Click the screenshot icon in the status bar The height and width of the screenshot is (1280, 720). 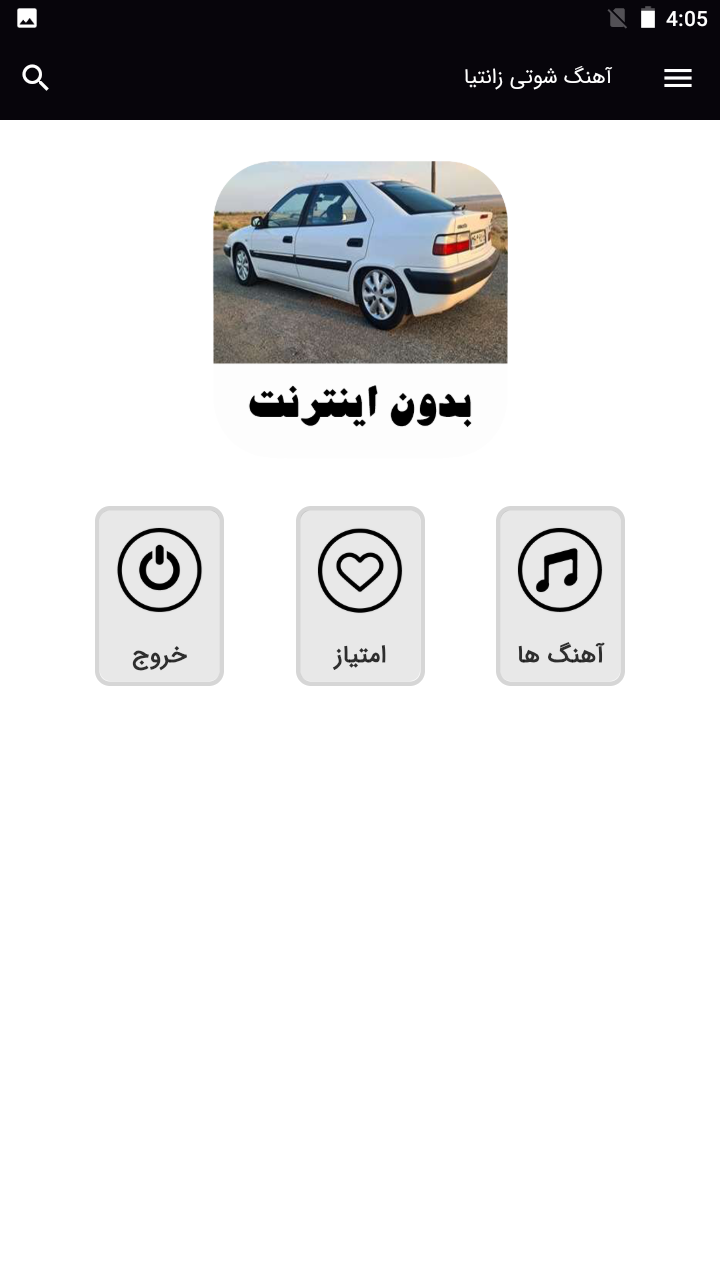(x=26, y=17)
